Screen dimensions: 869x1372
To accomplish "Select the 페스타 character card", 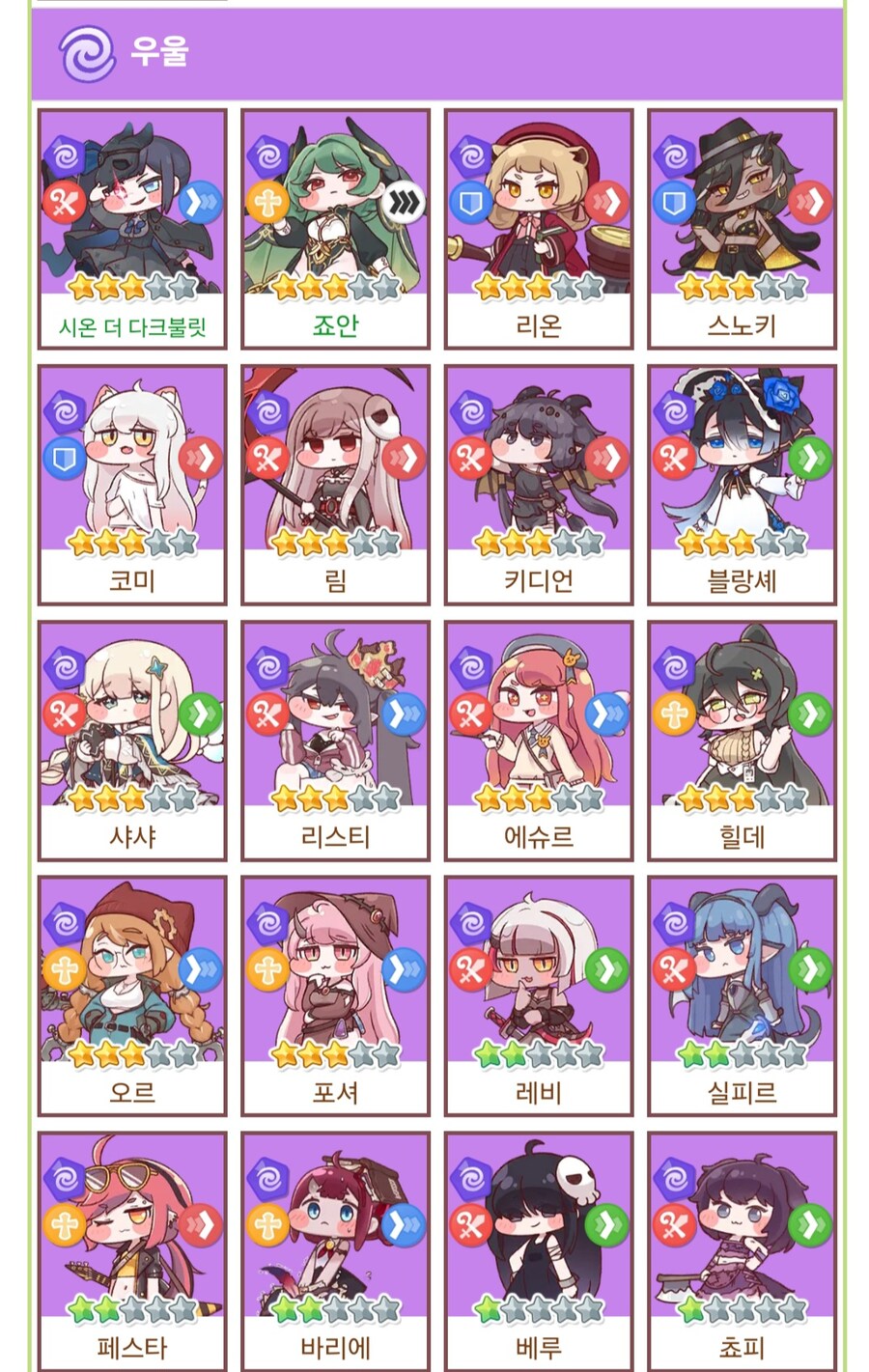I will tap(132, 1250).
